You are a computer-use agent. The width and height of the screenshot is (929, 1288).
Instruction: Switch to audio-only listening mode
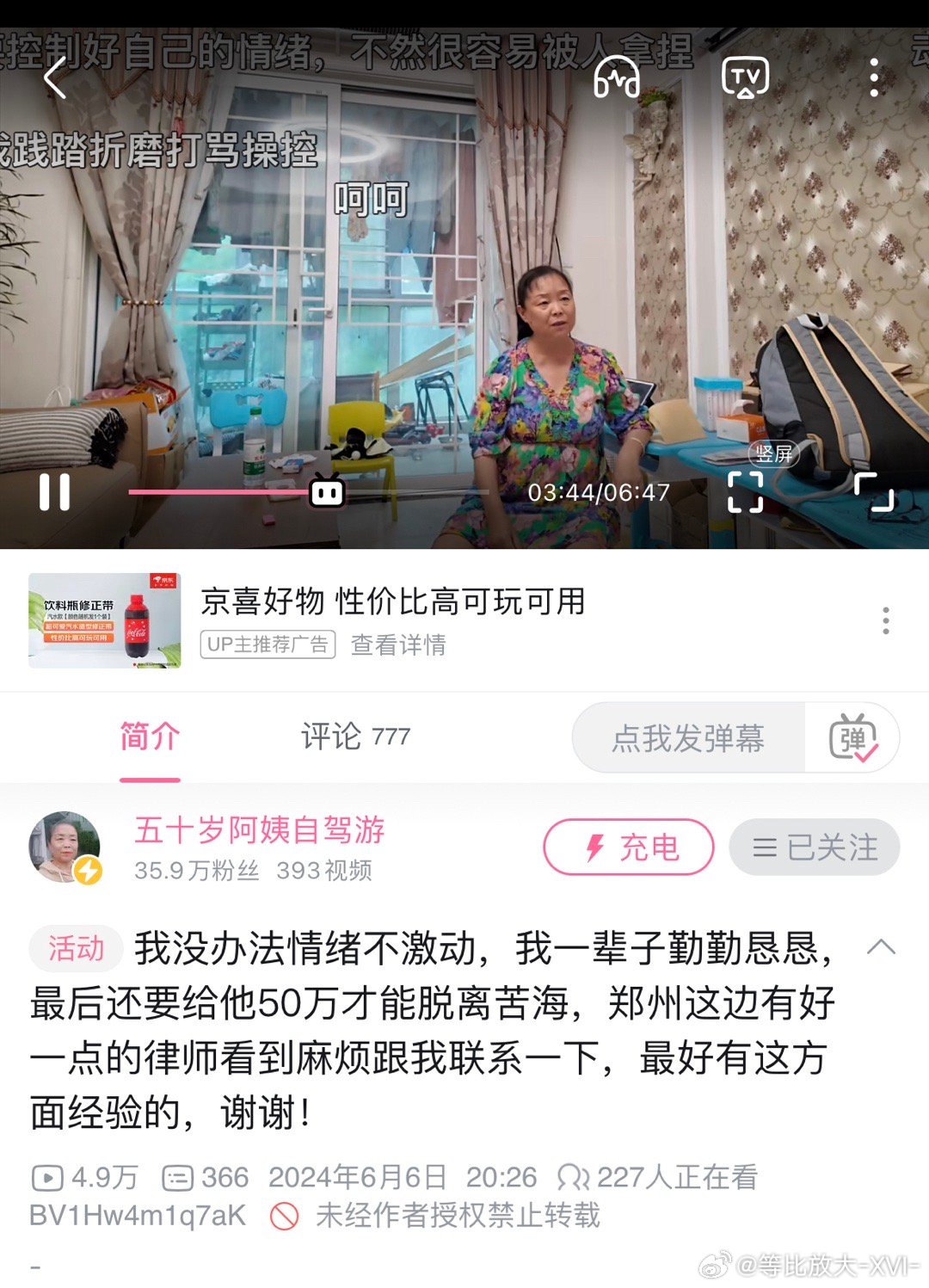click(x=617, y=78)
